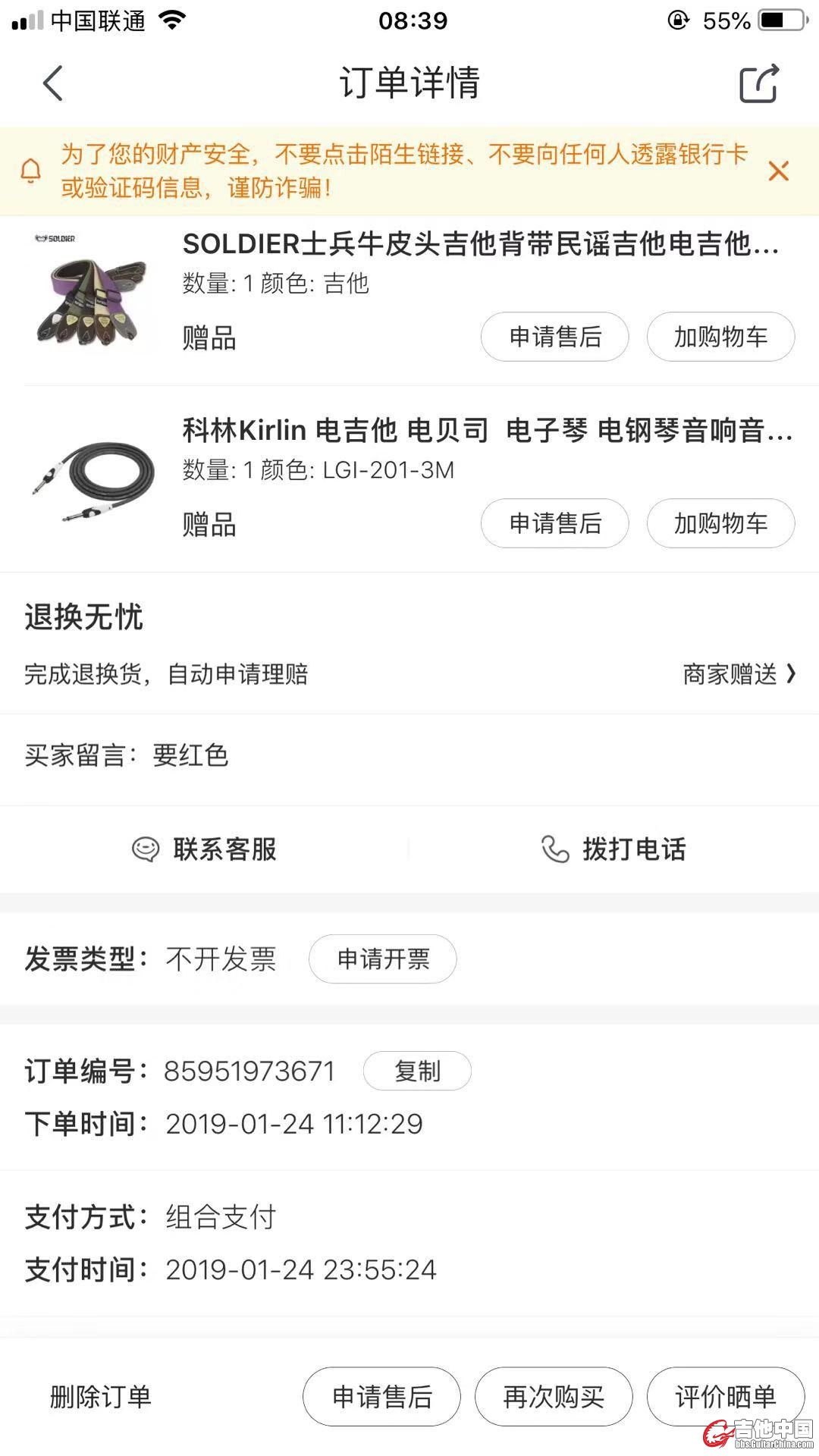The height and width of the screenshot is (1456, 819).
Task: Tap the bottom 申请售后 button
Action: 381,1397
